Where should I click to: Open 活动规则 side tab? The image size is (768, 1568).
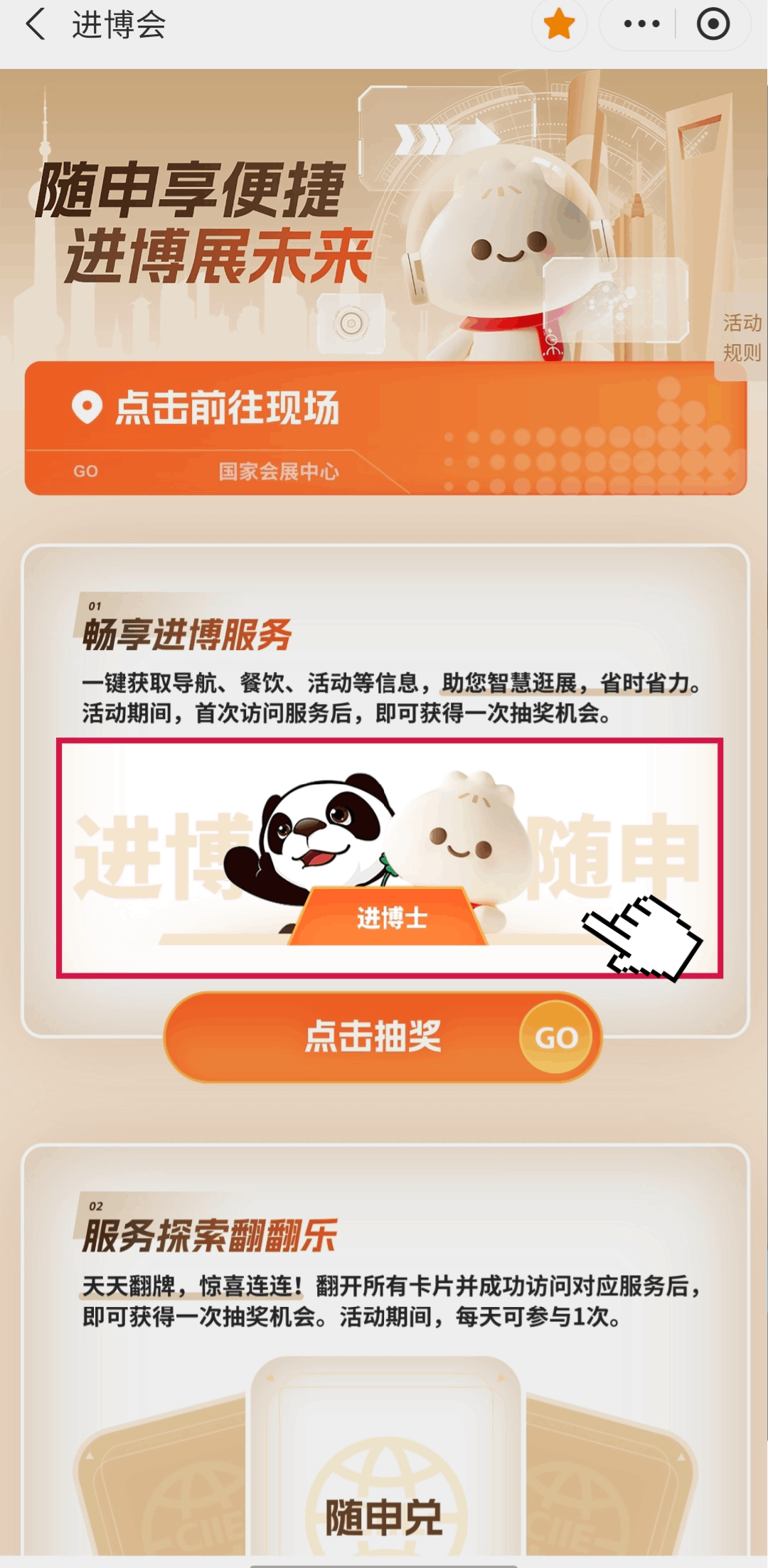click(x=742, y=337)
